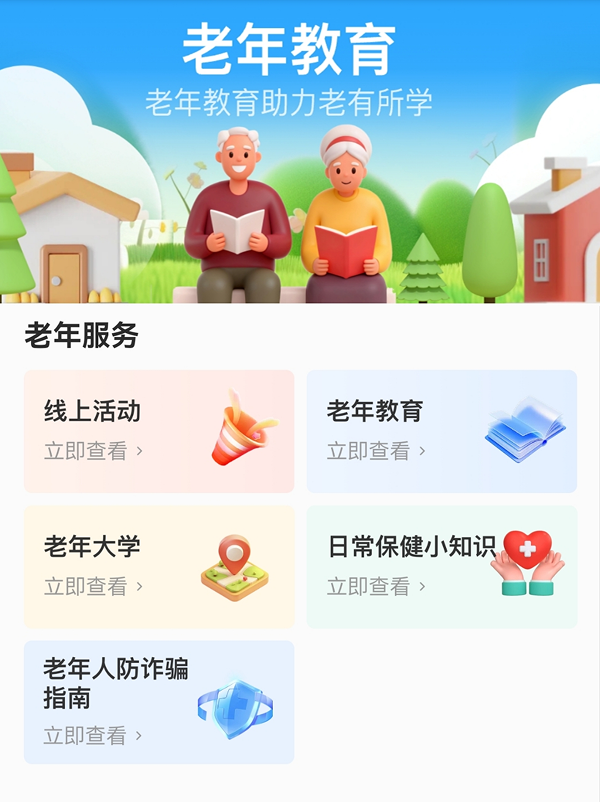The image size is (600, 802).
Task: Open 老年人防诈骗指南 card
Action: 159,702
